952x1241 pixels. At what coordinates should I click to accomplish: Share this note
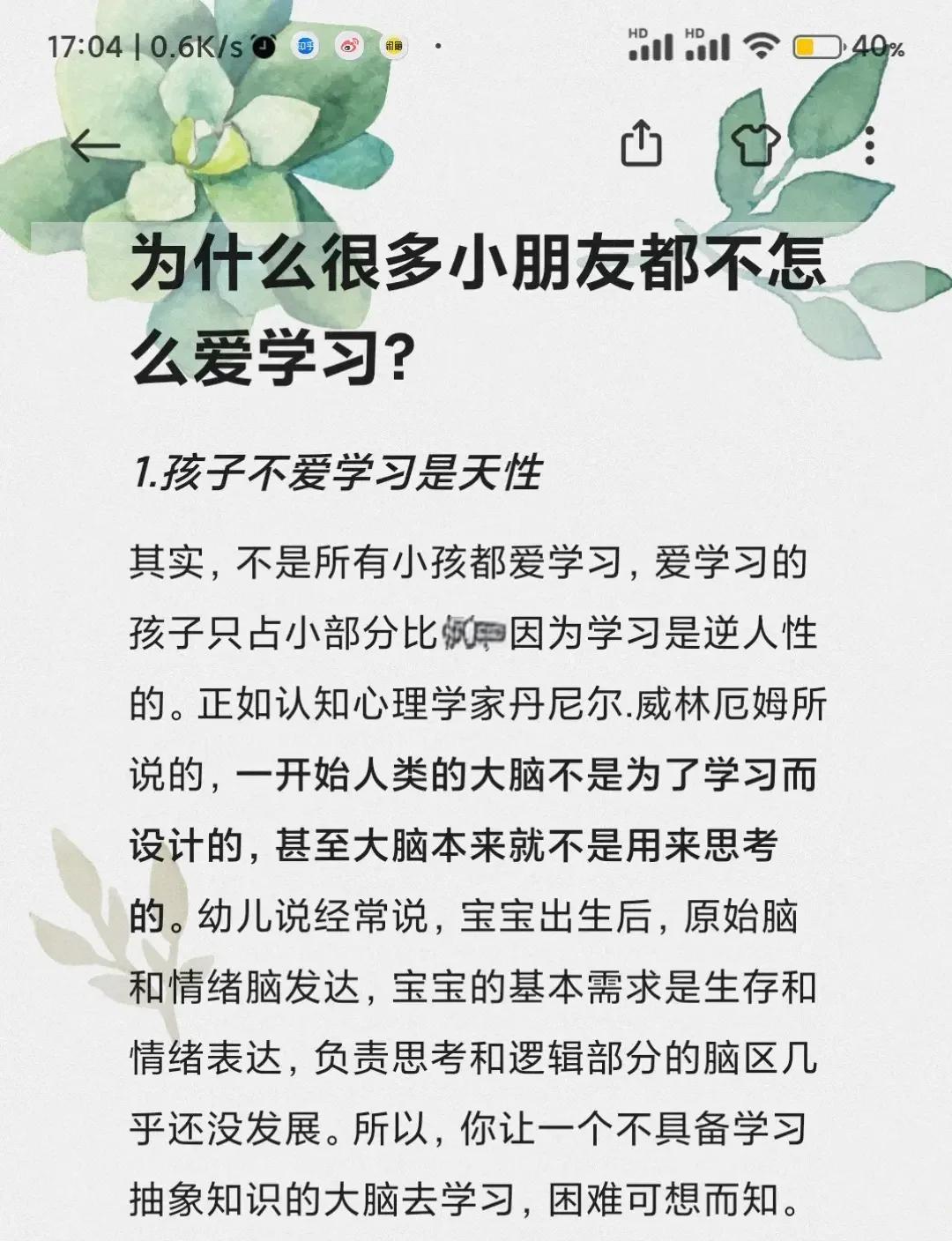point(641,145)
